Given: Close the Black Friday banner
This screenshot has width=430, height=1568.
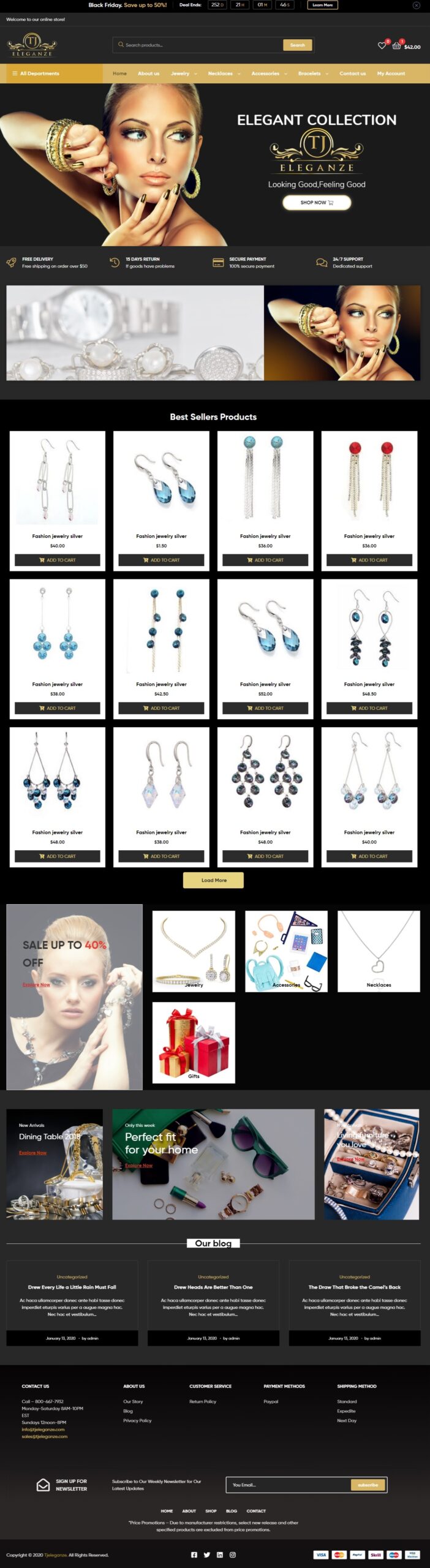Looking at the screenshot, I should point(417,5).
